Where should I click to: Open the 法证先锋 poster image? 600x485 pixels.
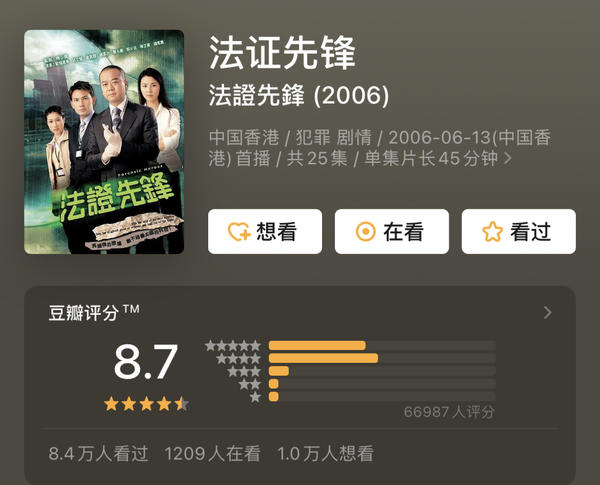point(104,141)
